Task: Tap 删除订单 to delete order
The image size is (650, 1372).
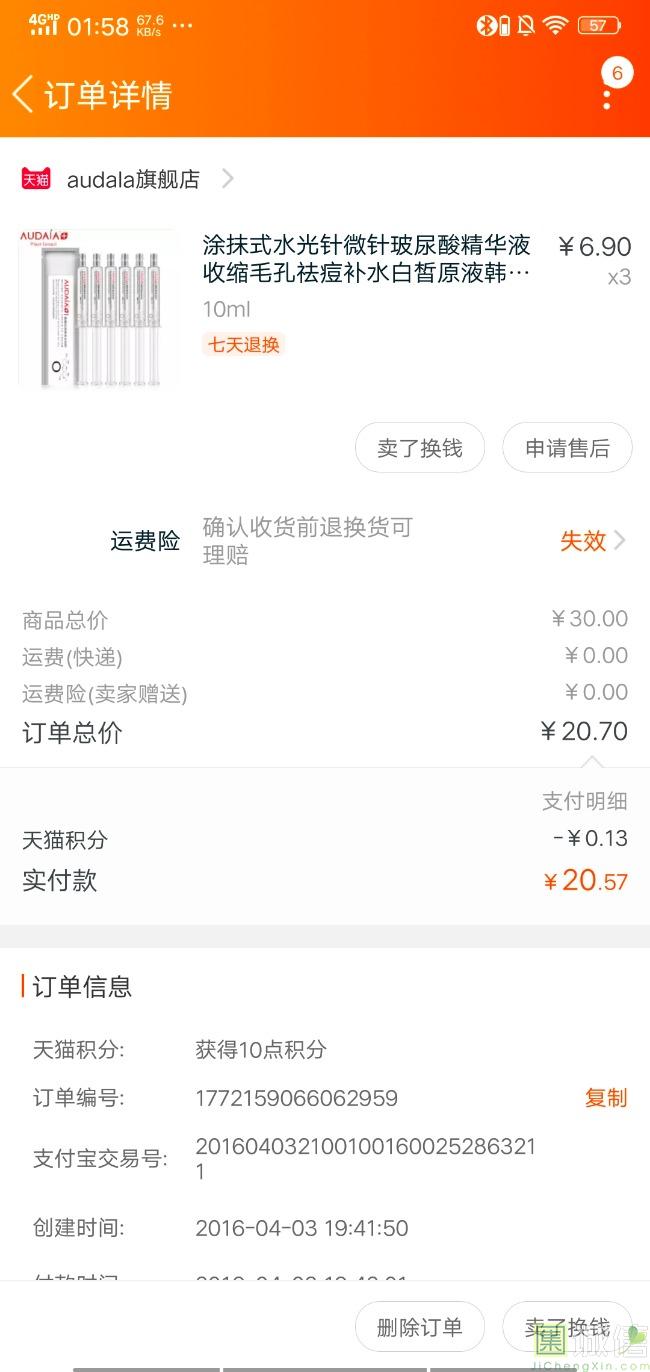Action: pos(420,1327)
